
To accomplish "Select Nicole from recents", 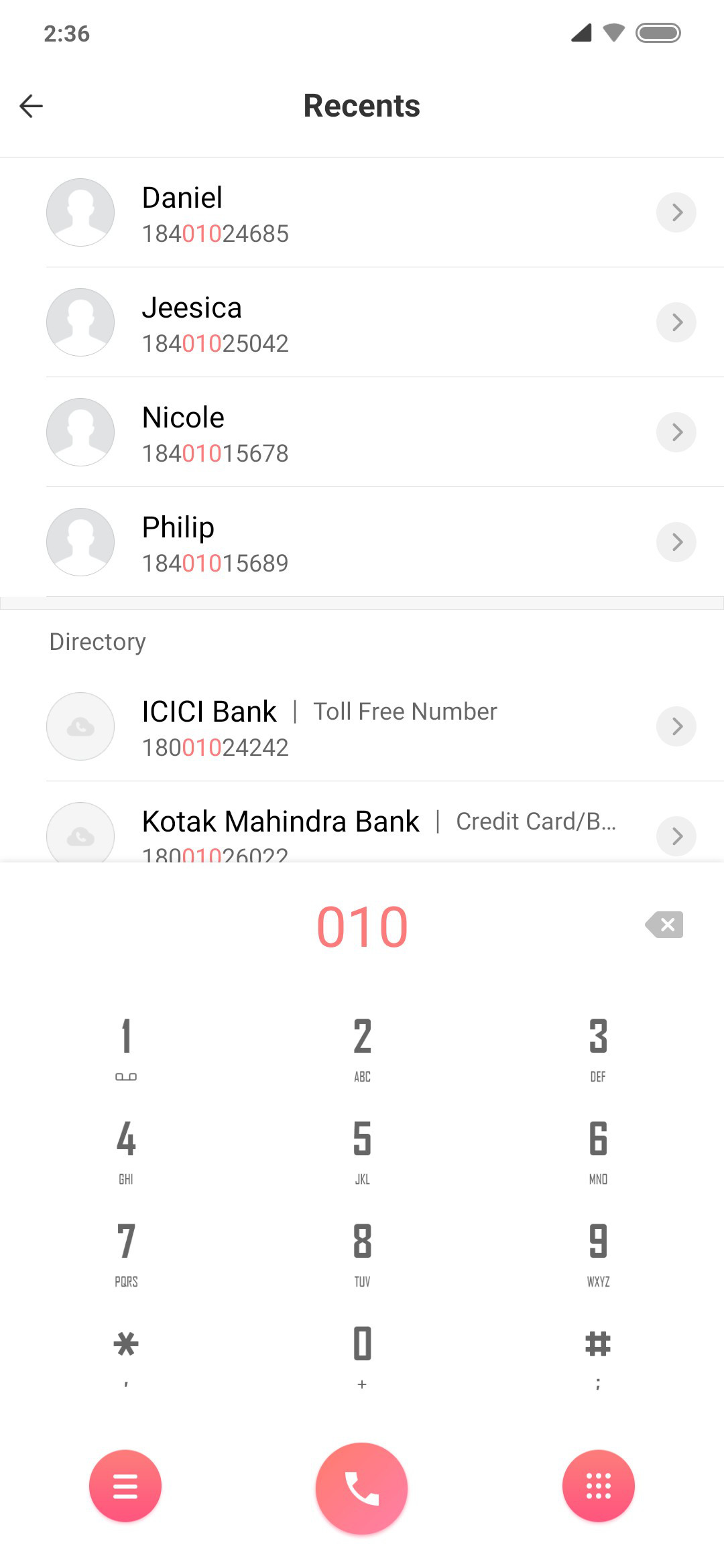I will click(x=362, y=432).
